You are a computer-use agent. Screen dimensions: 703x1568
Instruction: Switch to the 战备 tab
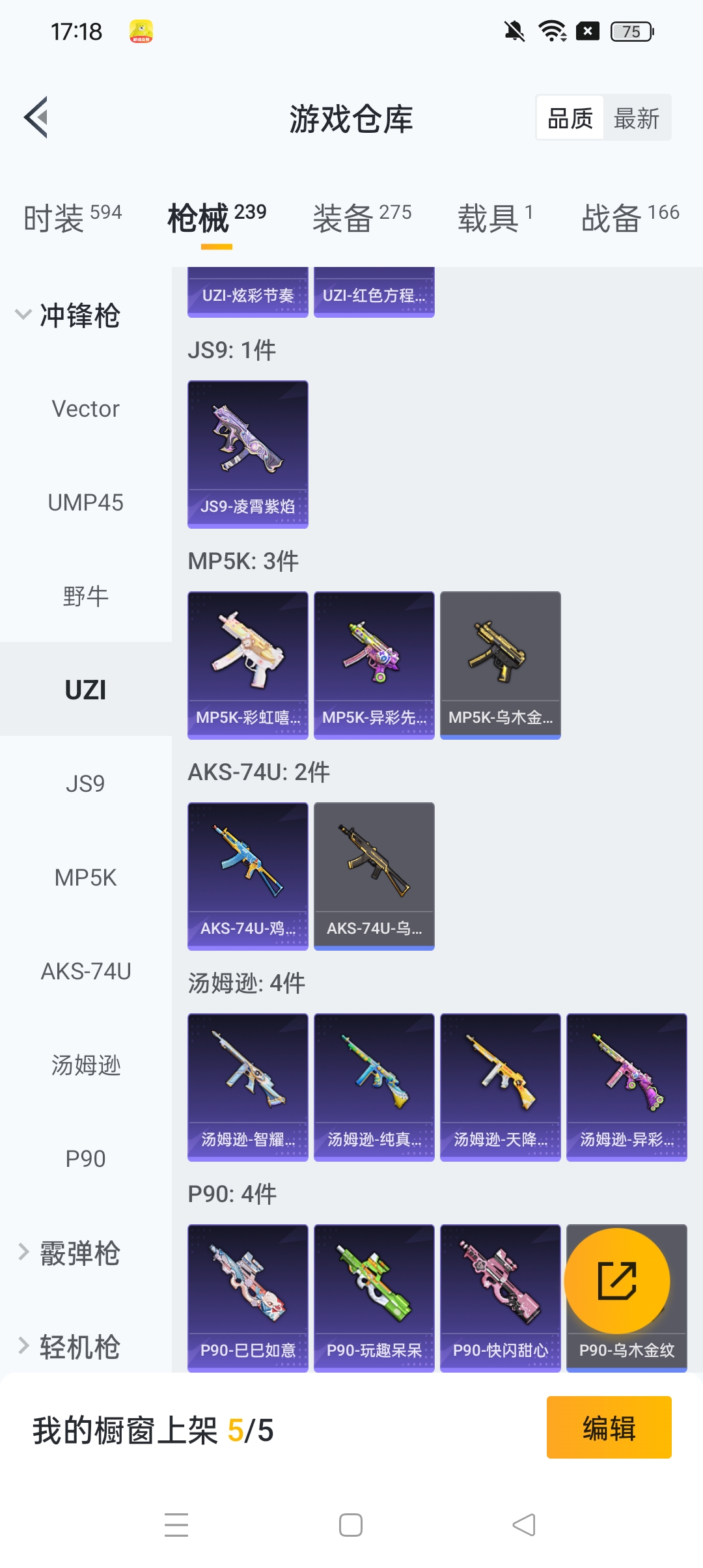(629, 217)
